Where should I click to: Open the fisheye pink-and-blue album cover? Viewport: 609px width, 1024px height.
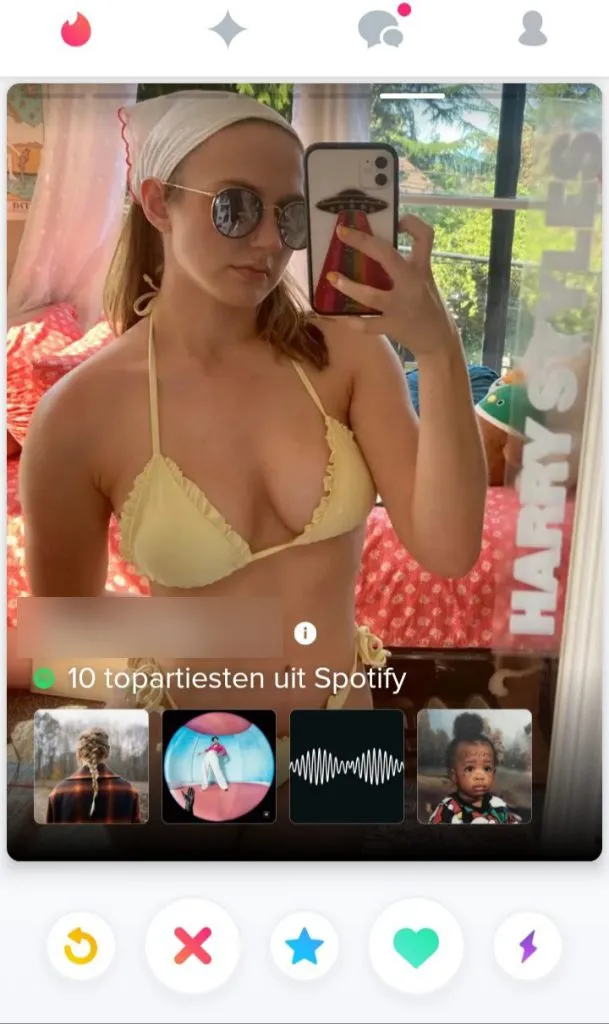[x=219, y=767]
